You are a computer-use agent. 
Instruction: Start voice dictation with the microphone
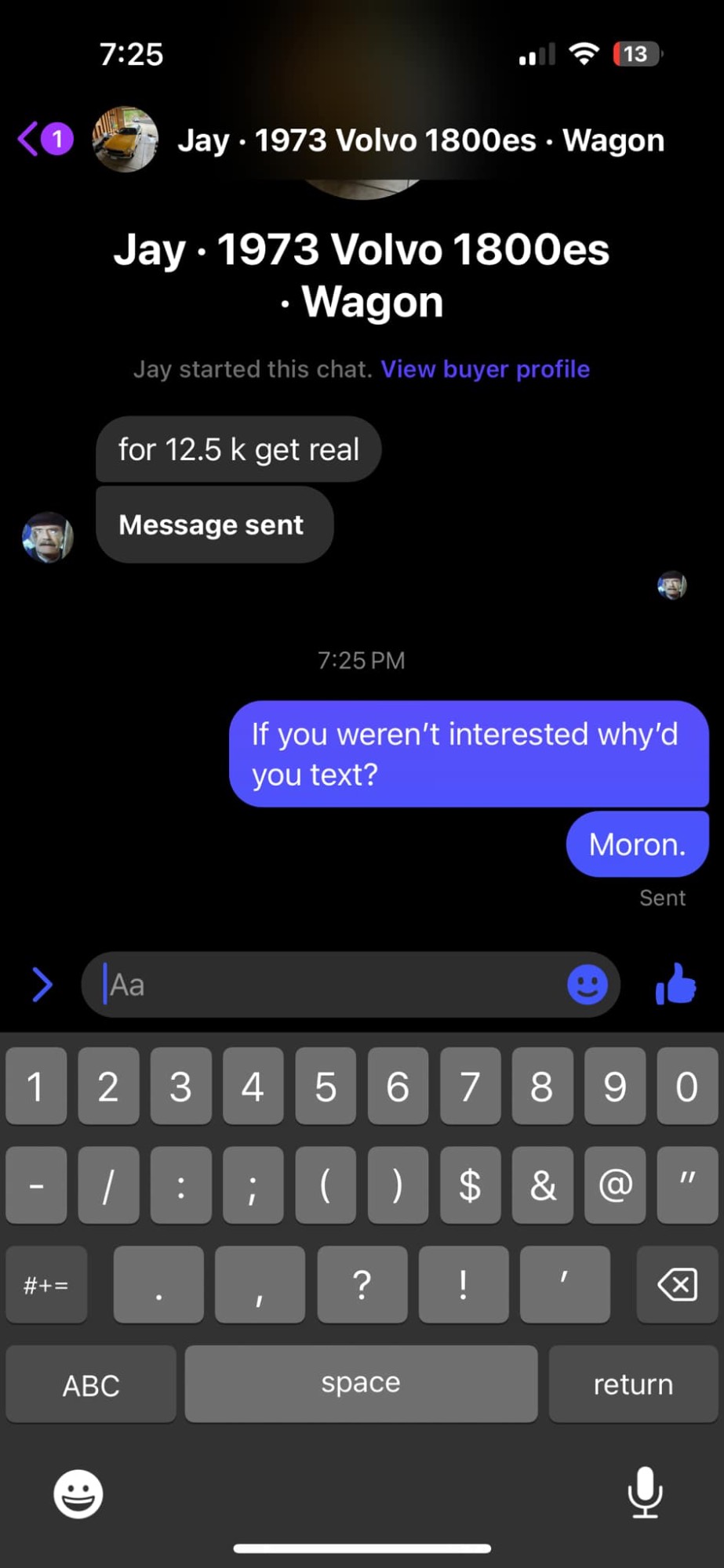click(645, 1492)
